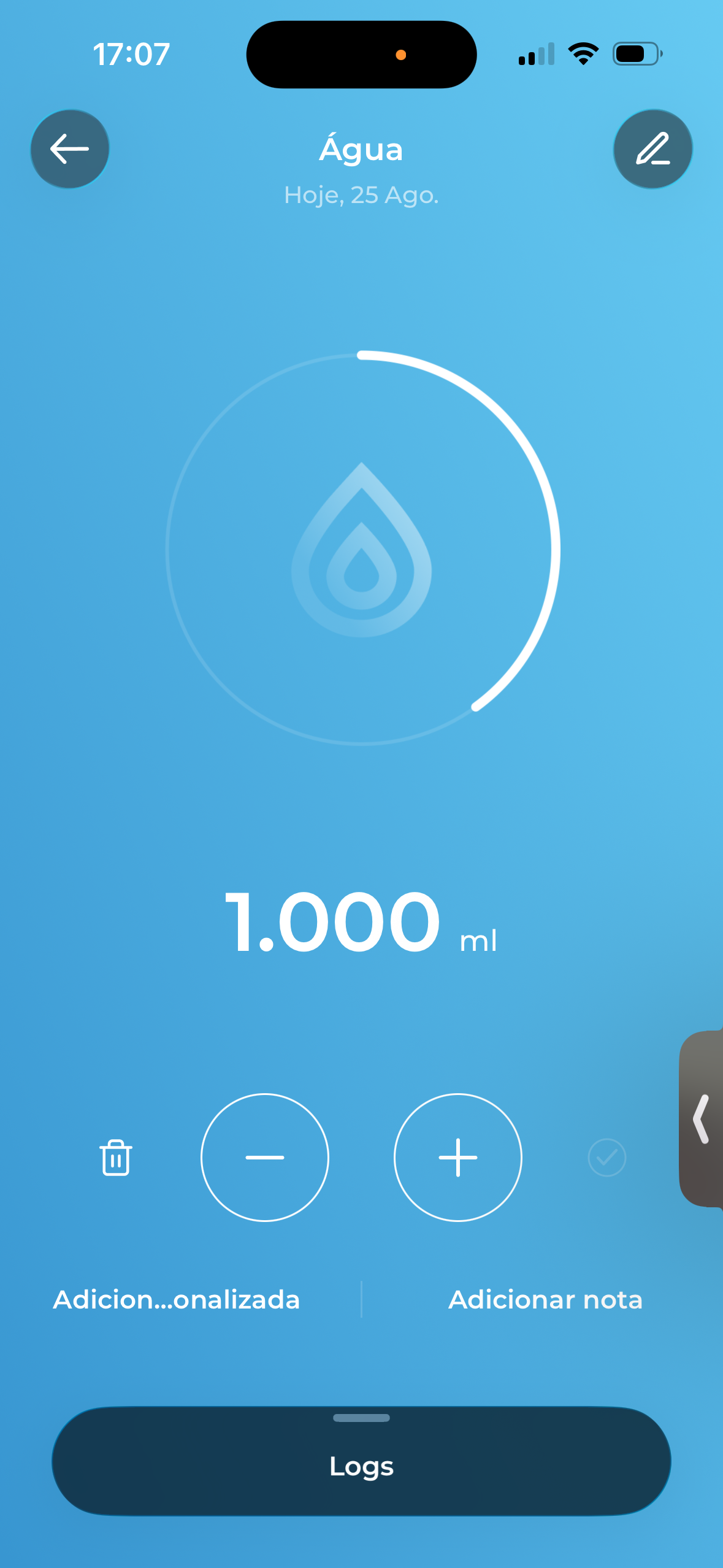The width and height of the screenshot is (723, 1568).
Task: Confirm the amount with the checkmark icon
Action: point(607,1158)
